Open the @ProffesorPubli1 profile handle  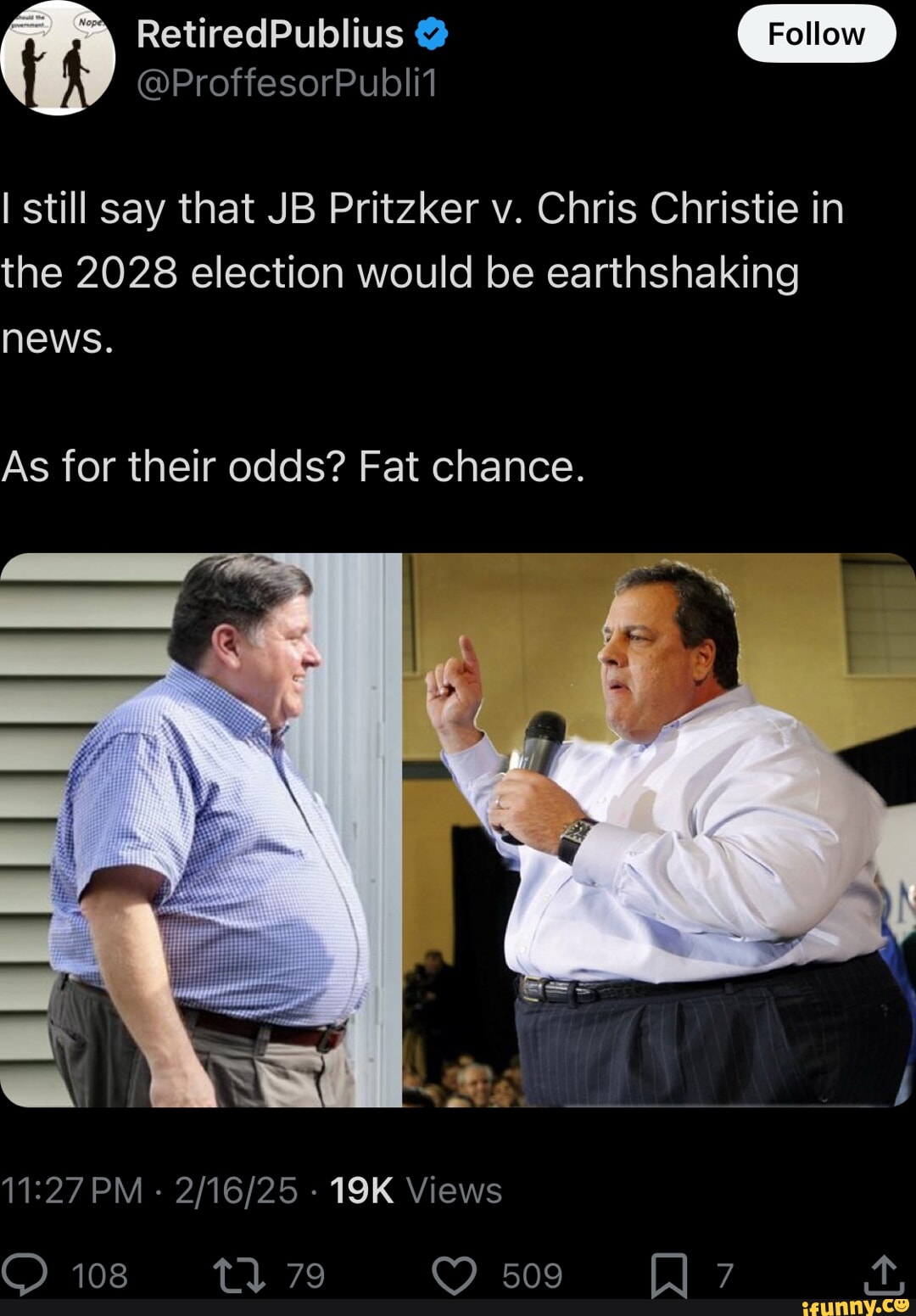point(287,83)
